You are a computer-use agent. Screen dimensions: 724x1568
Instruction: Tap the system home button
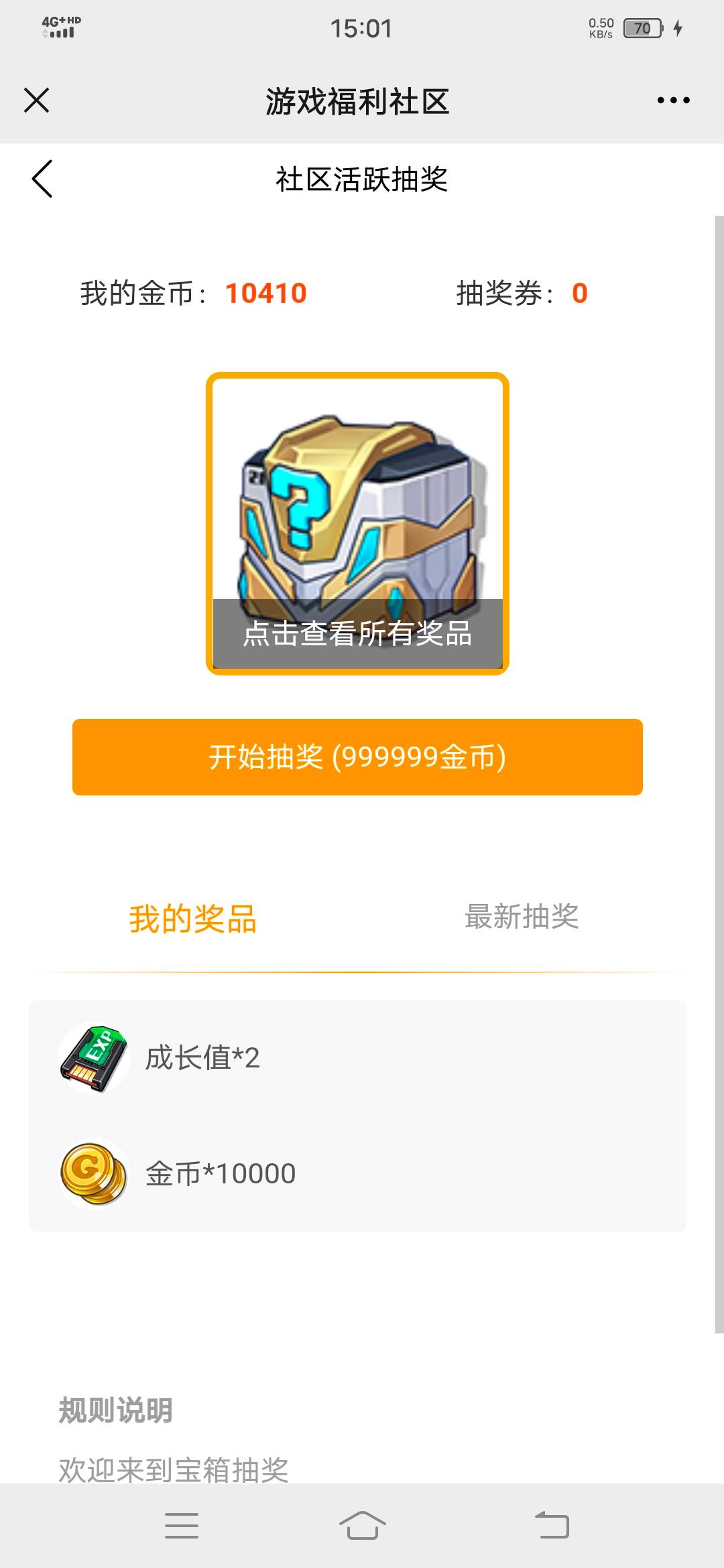click(362, 1526)
